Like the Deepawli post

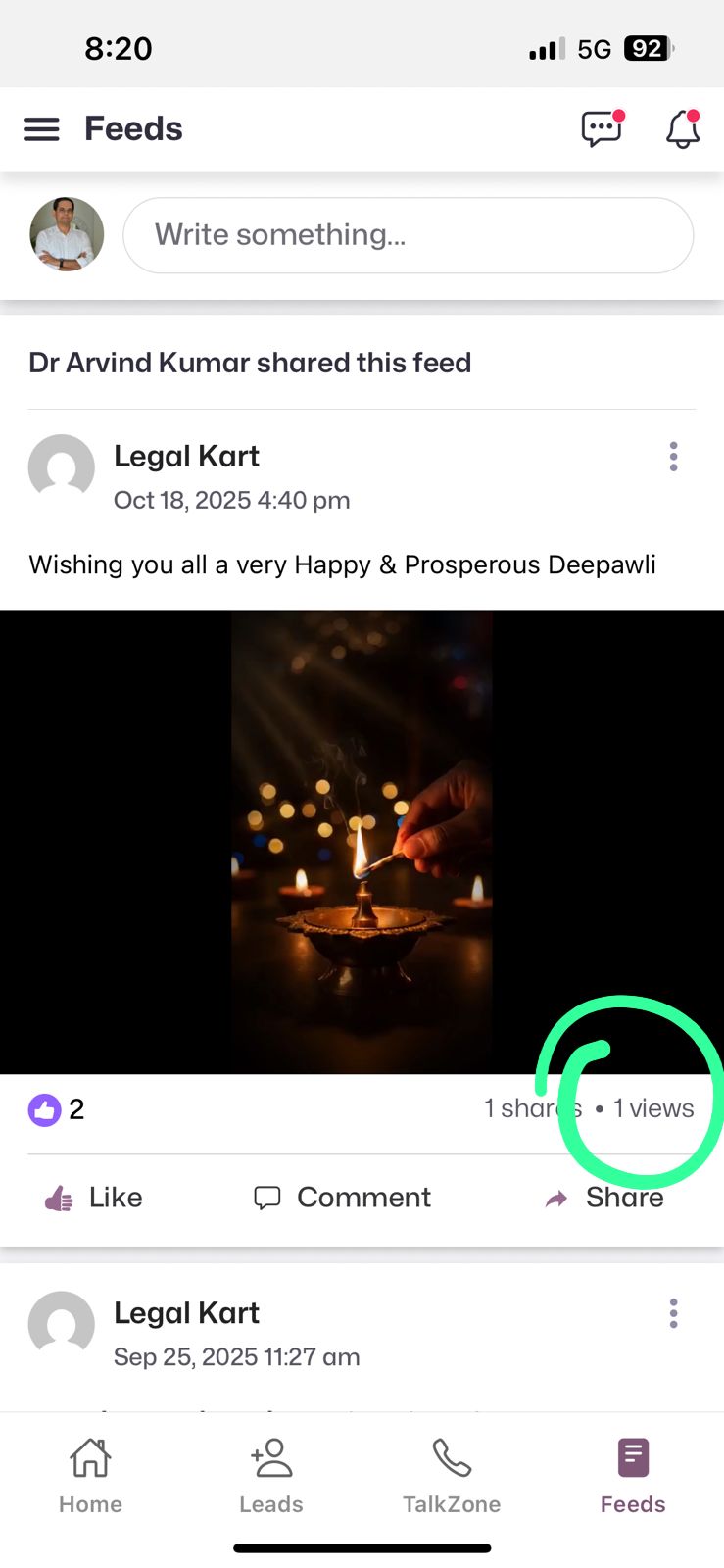(94, 1198)
